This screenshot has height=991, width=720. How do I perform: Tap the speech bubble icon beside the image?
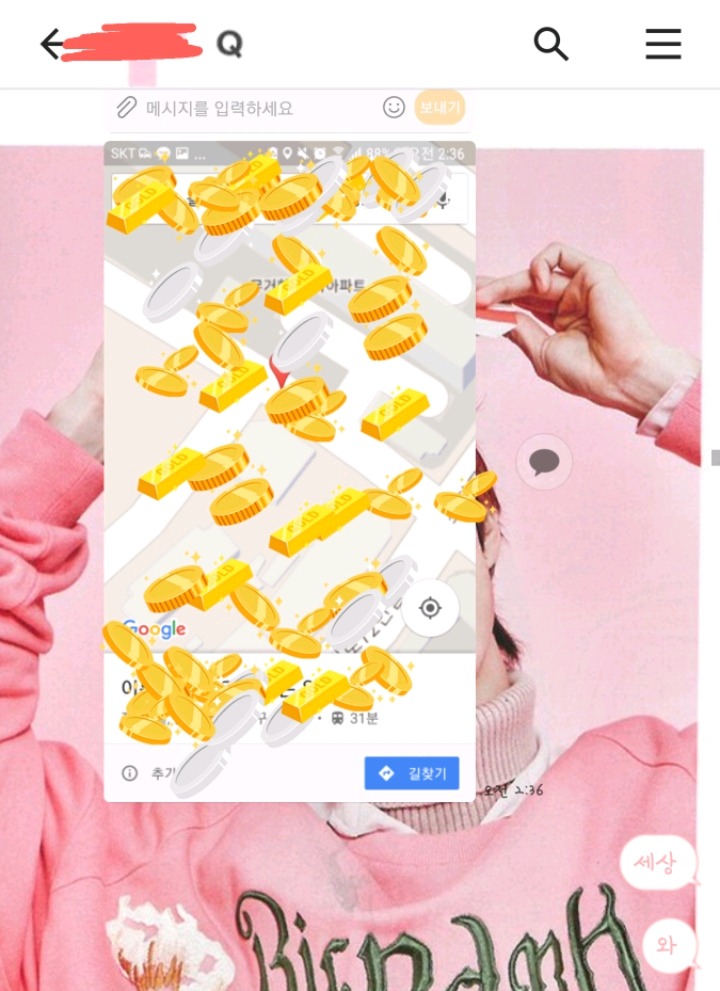click(x=544, y=461)
